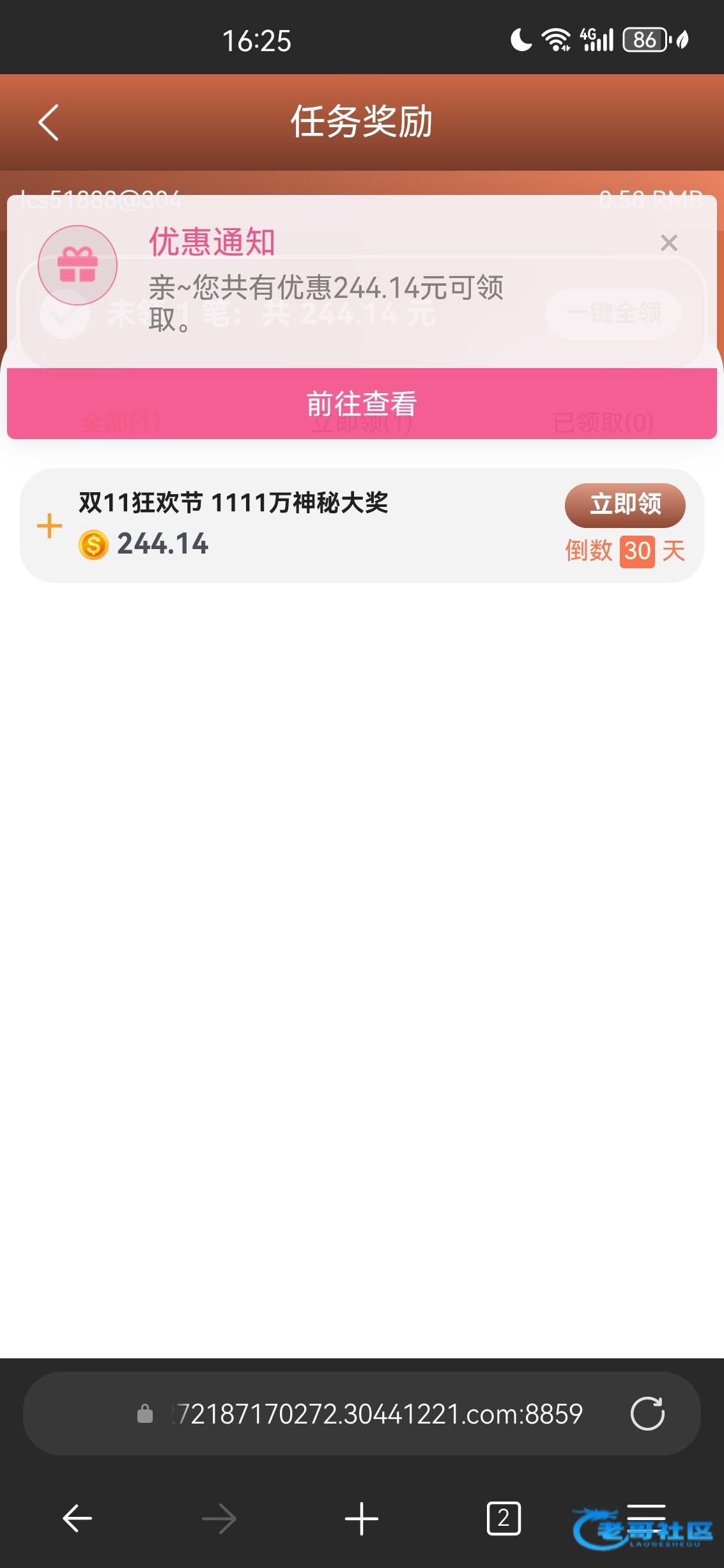Expand the 双11狂欢节 reward with the plus icon
This screenshot has height=1568, width=724.
click(x=49, y=526)
